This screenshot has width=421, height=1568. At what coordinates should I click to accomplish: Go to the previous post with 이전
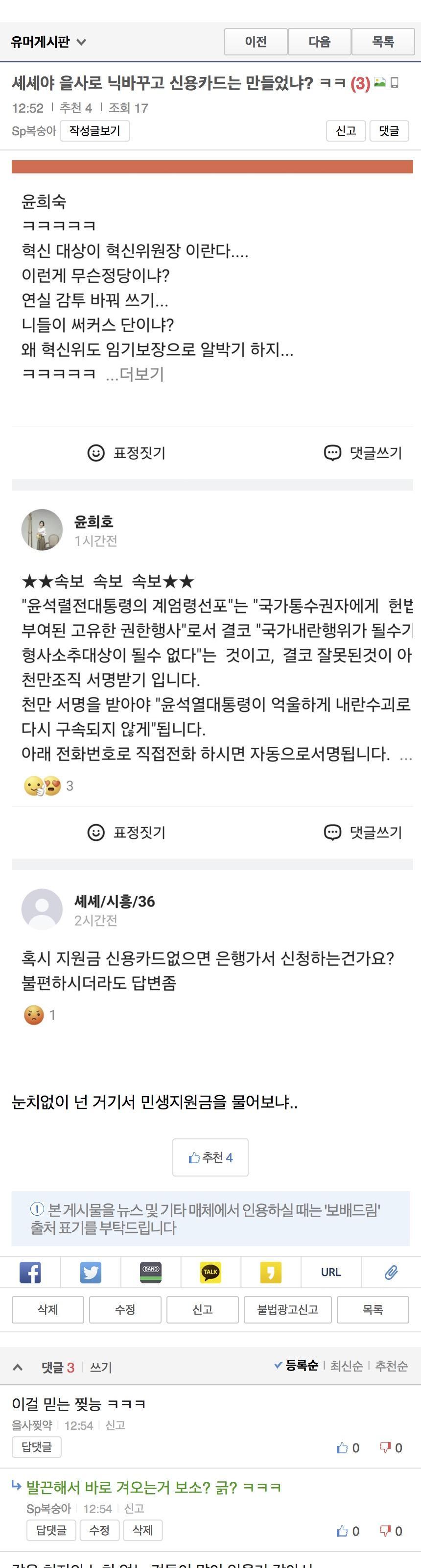pos(256,42)
